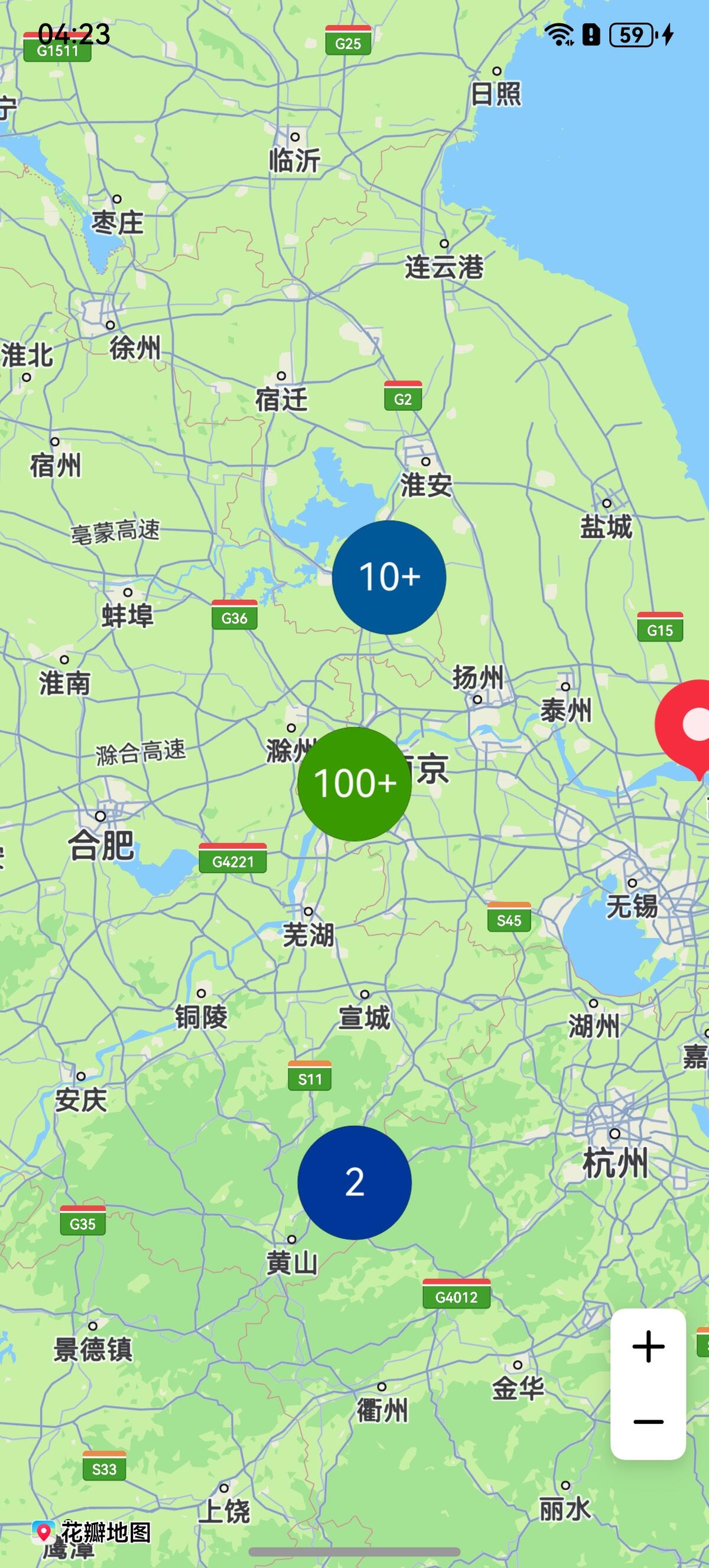Viewport: 709px width, 1568px height.
Task: Zoom out with the minus button
Action: click(x=648, y=1422)
